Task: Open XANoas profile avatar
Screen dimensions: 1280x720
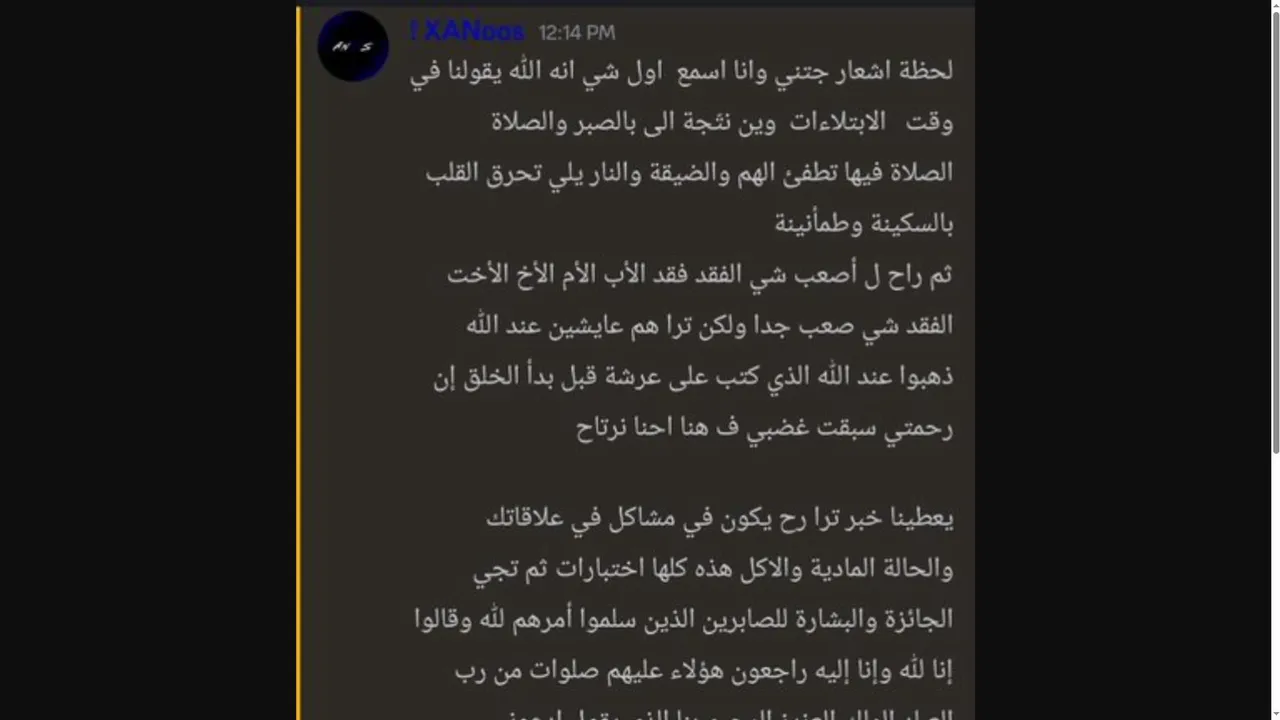Action: [353, 46]
